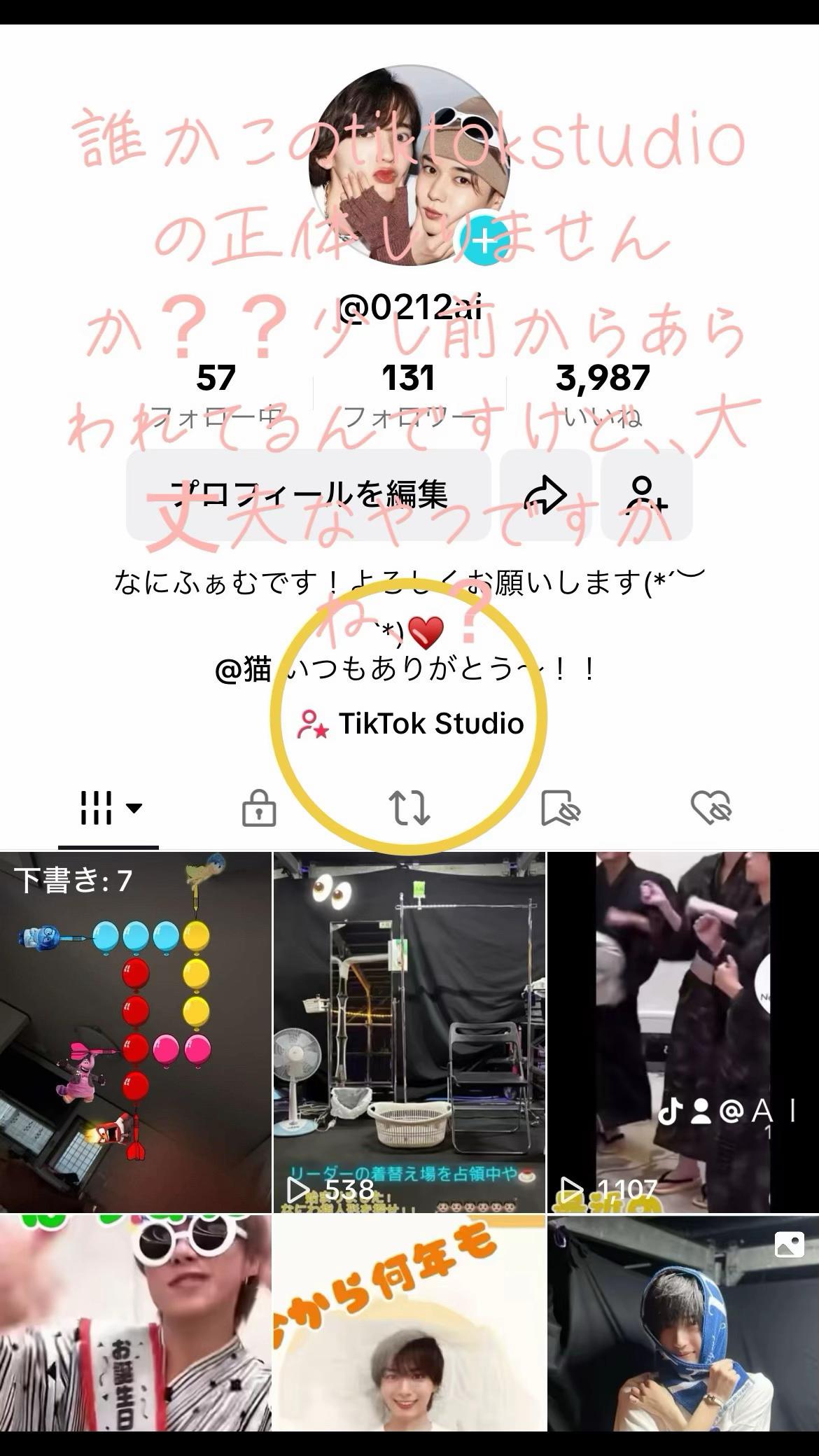Play the video with 538 views
Screen dimensions: 819x1456
pyautogui.click(x=409, y=1032)
